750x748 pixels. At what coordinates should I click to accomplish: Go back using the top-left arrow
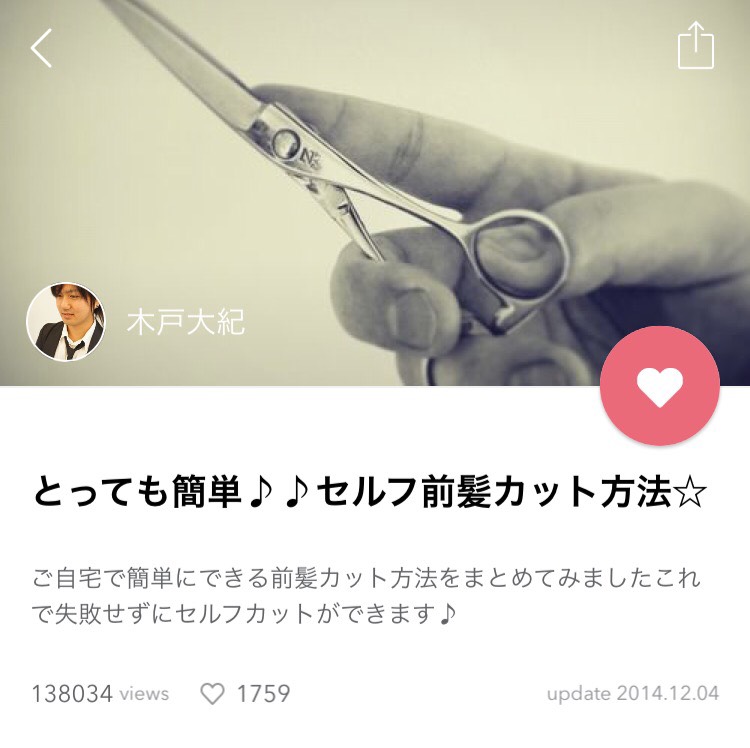point(41,47)
